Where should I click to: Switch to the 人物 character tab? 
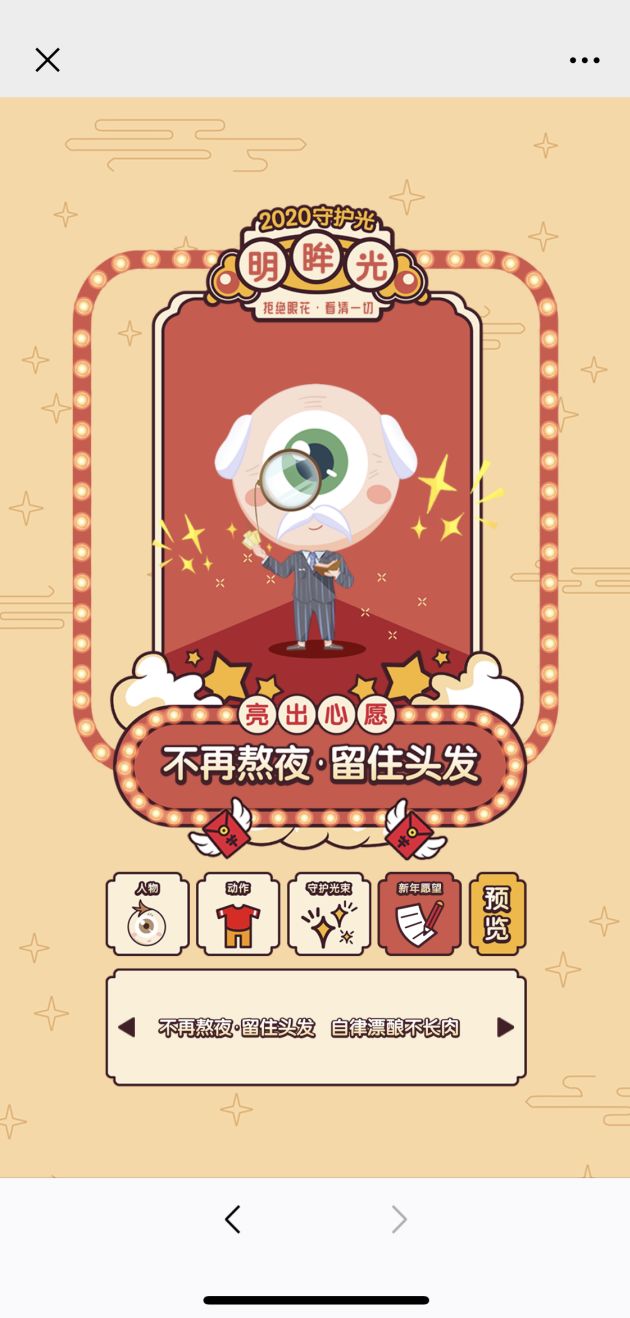point(147,913)
